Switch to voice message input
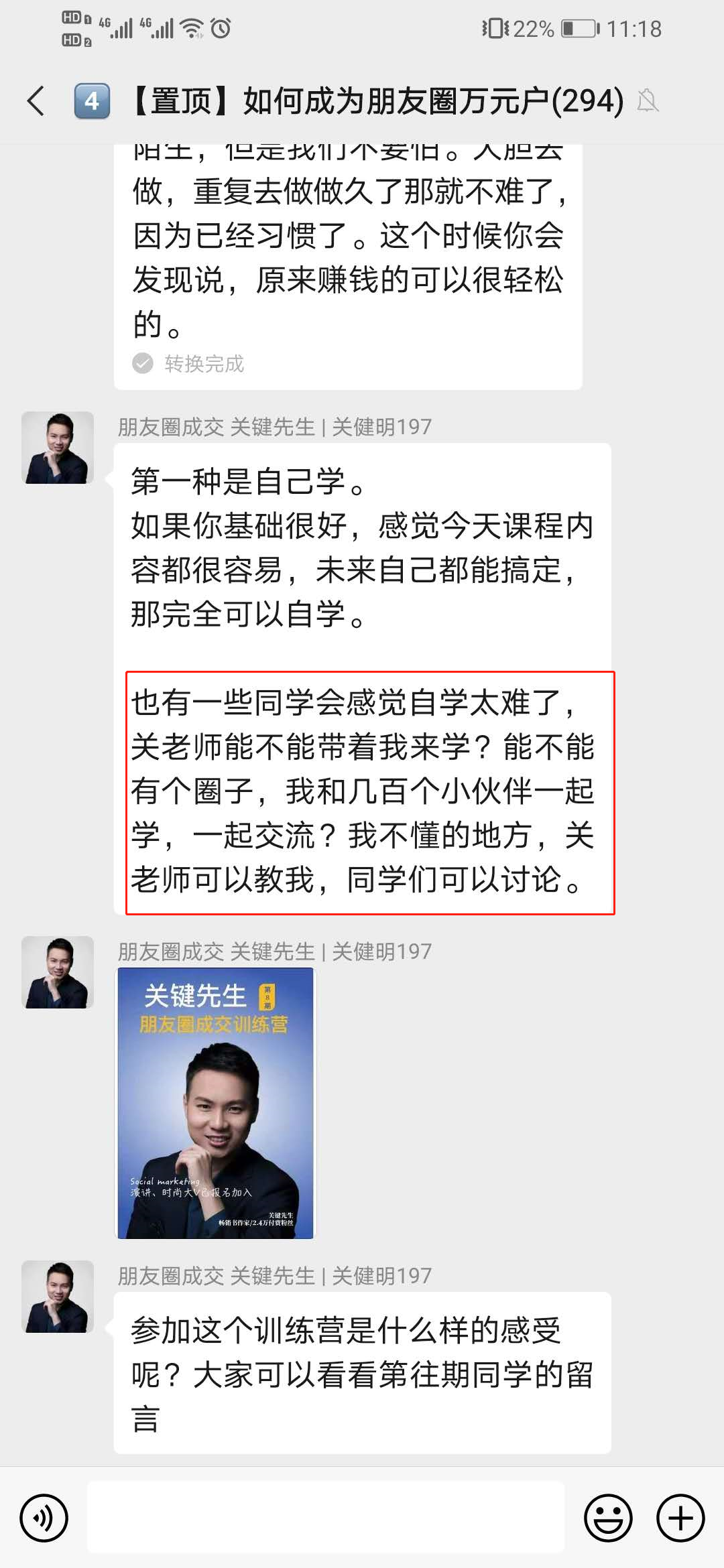Viewport: 724px width, 1568px height. tap(44, 1517)
